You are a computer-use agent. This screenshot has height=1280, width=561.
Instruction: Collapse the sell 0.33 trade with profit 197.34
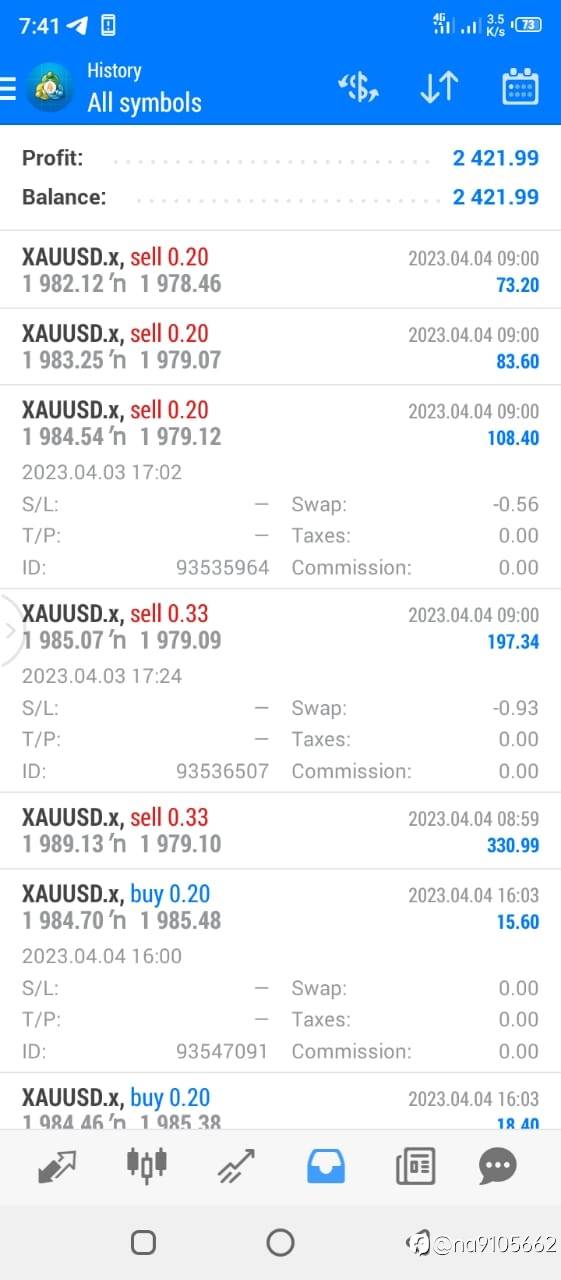(x=280, y=691)
